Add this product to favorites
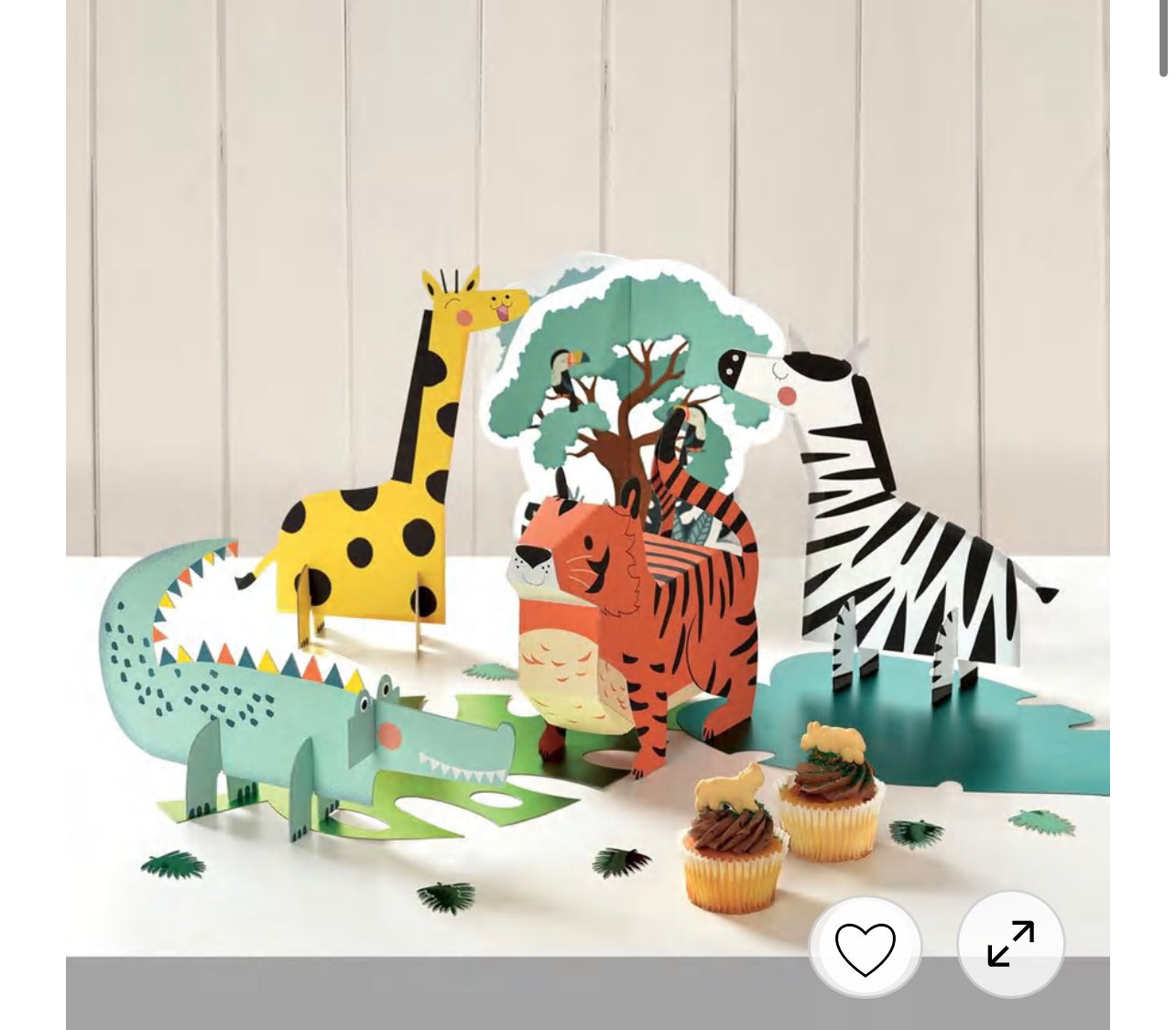The image size is (1176, 1030). tap(866, 947)
